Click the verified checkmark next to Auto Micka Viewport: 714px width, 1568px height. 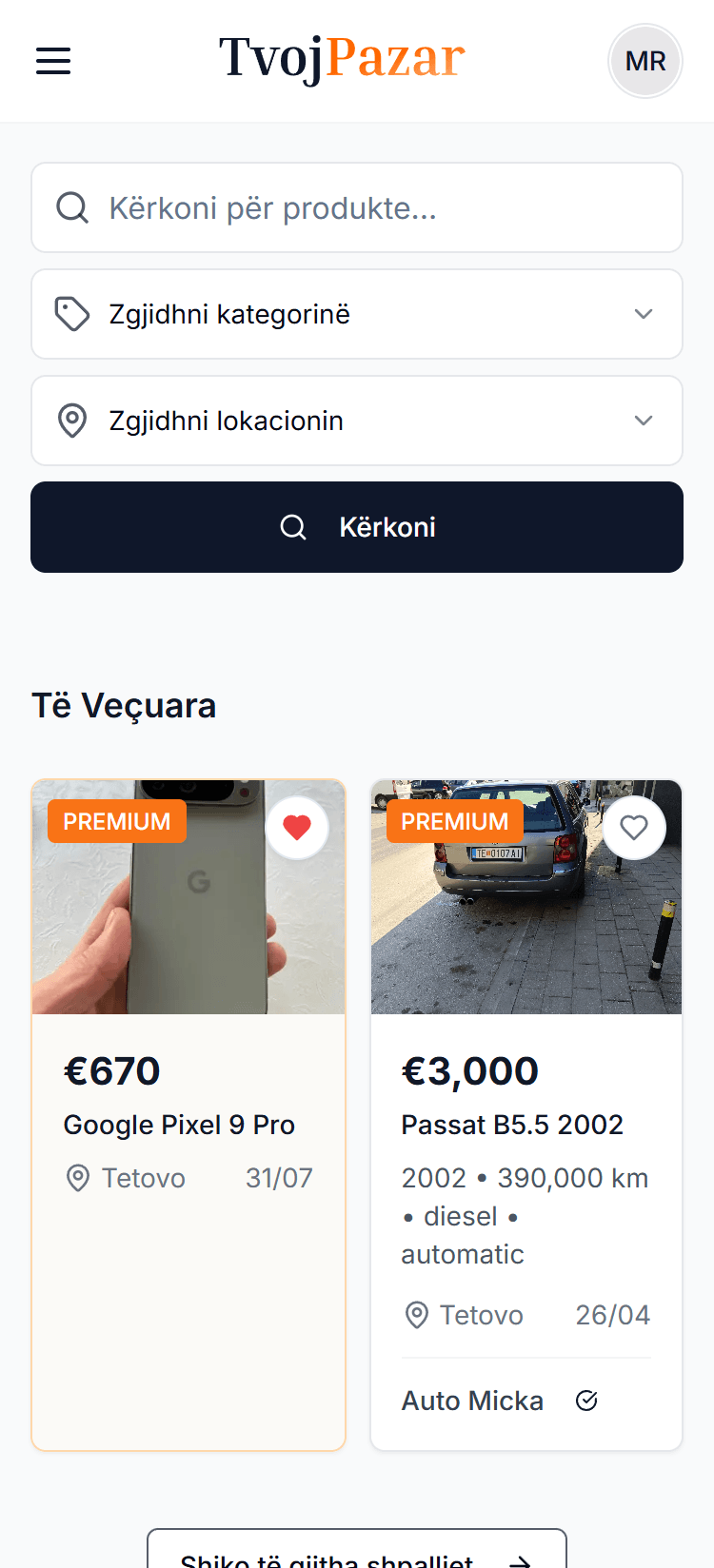587,1400
